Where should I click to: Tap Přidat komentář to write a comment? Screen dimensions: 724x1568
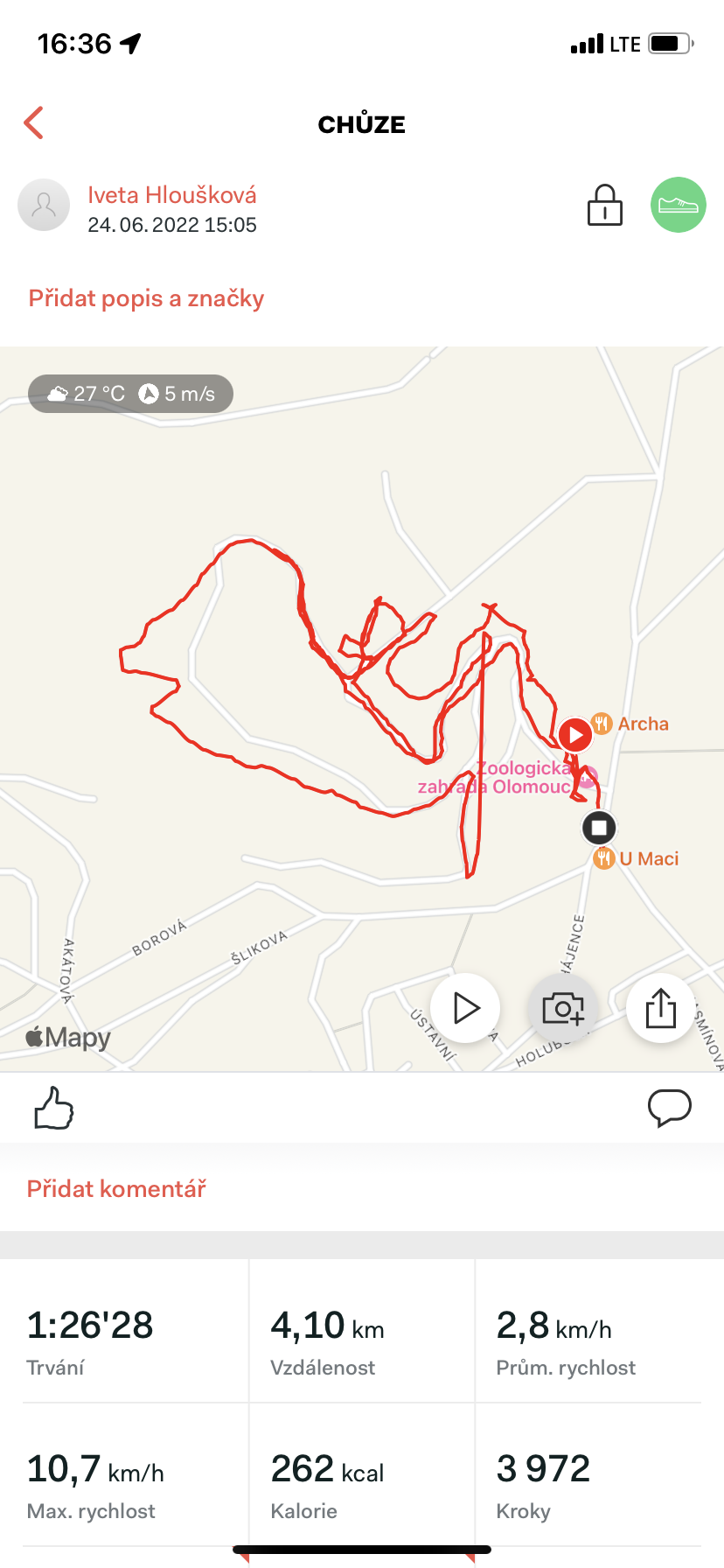pyautogui.click(x=116, y=1188)
